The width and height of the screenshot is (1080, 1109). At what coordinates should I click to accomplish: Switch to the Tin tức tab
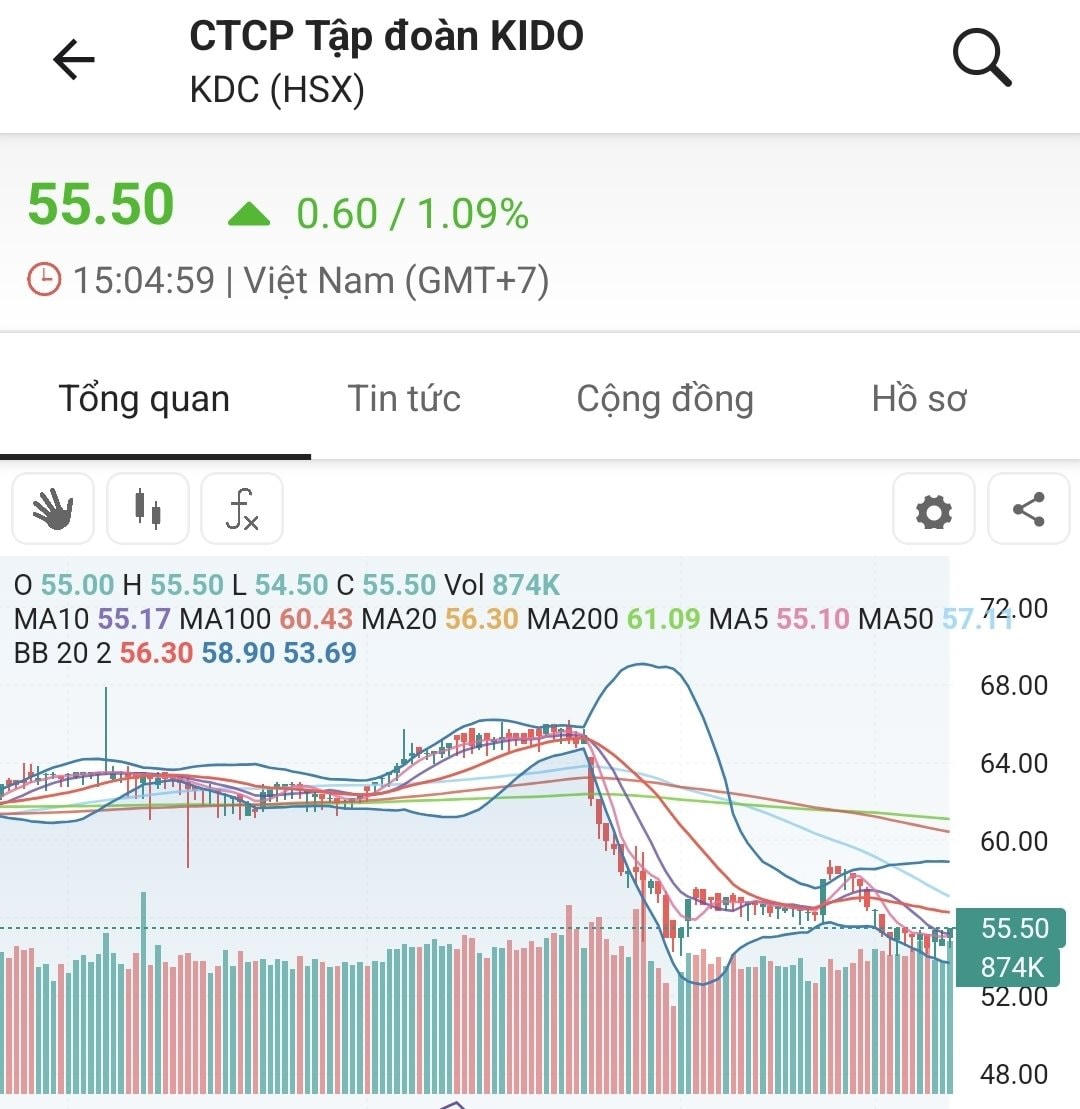404,399
